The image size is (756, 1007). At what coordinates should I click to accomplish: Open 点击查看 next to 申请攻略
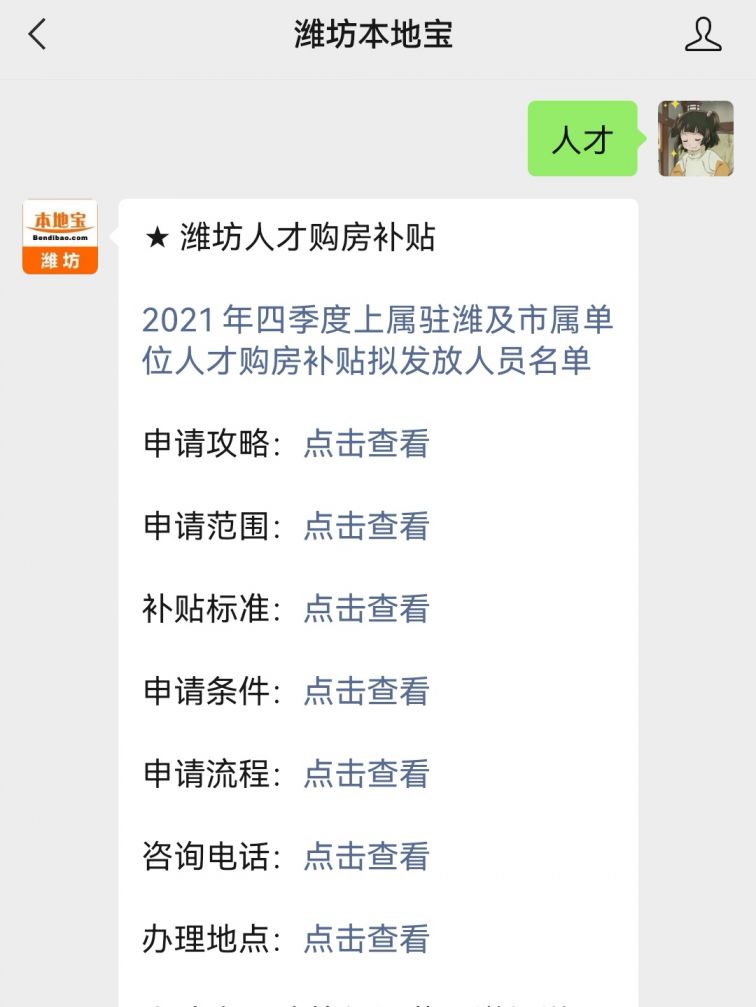point(366,444)
